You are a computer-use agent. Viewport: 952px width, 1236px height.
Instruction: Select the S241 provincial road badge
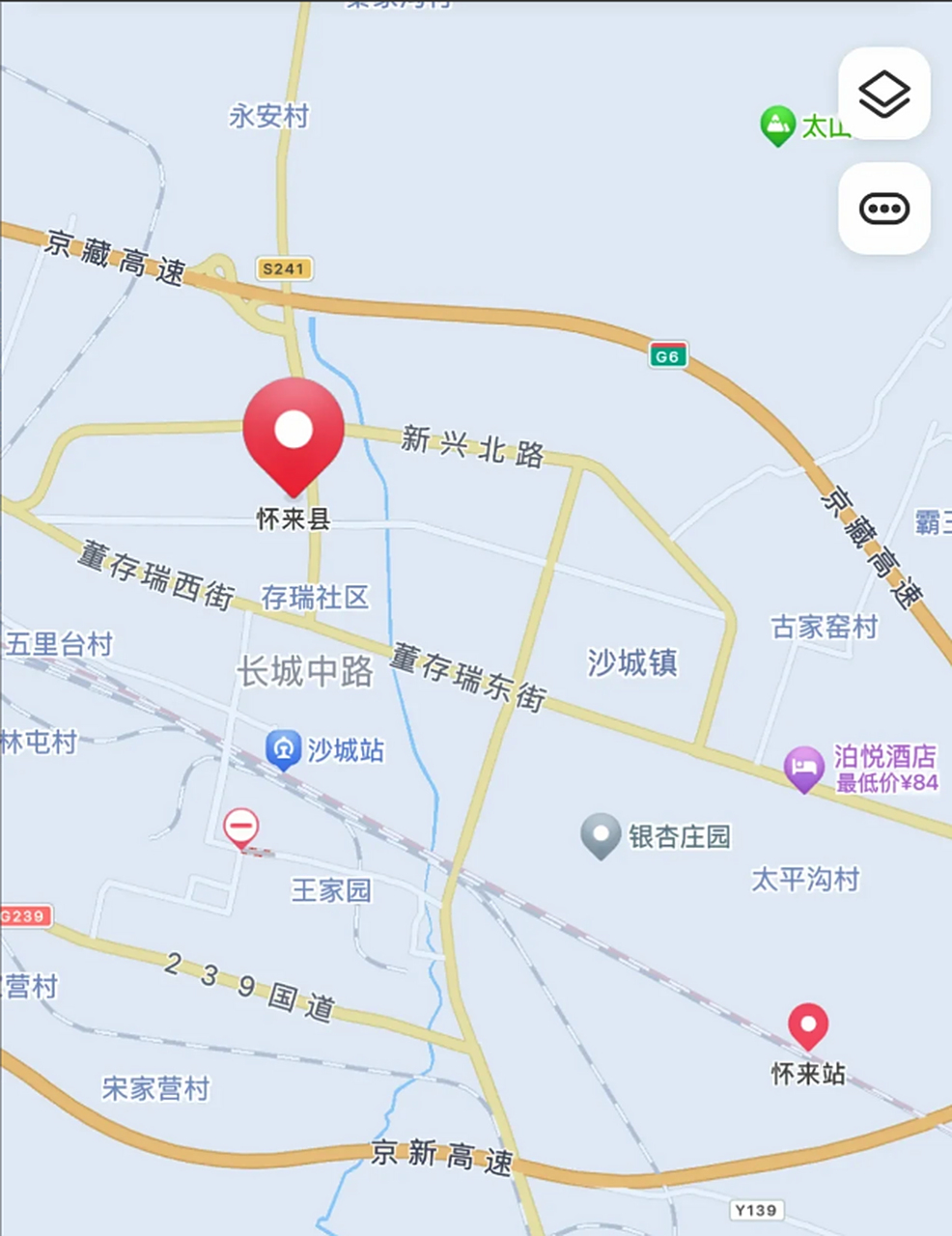pyautogui.click(x=285, y=269)
